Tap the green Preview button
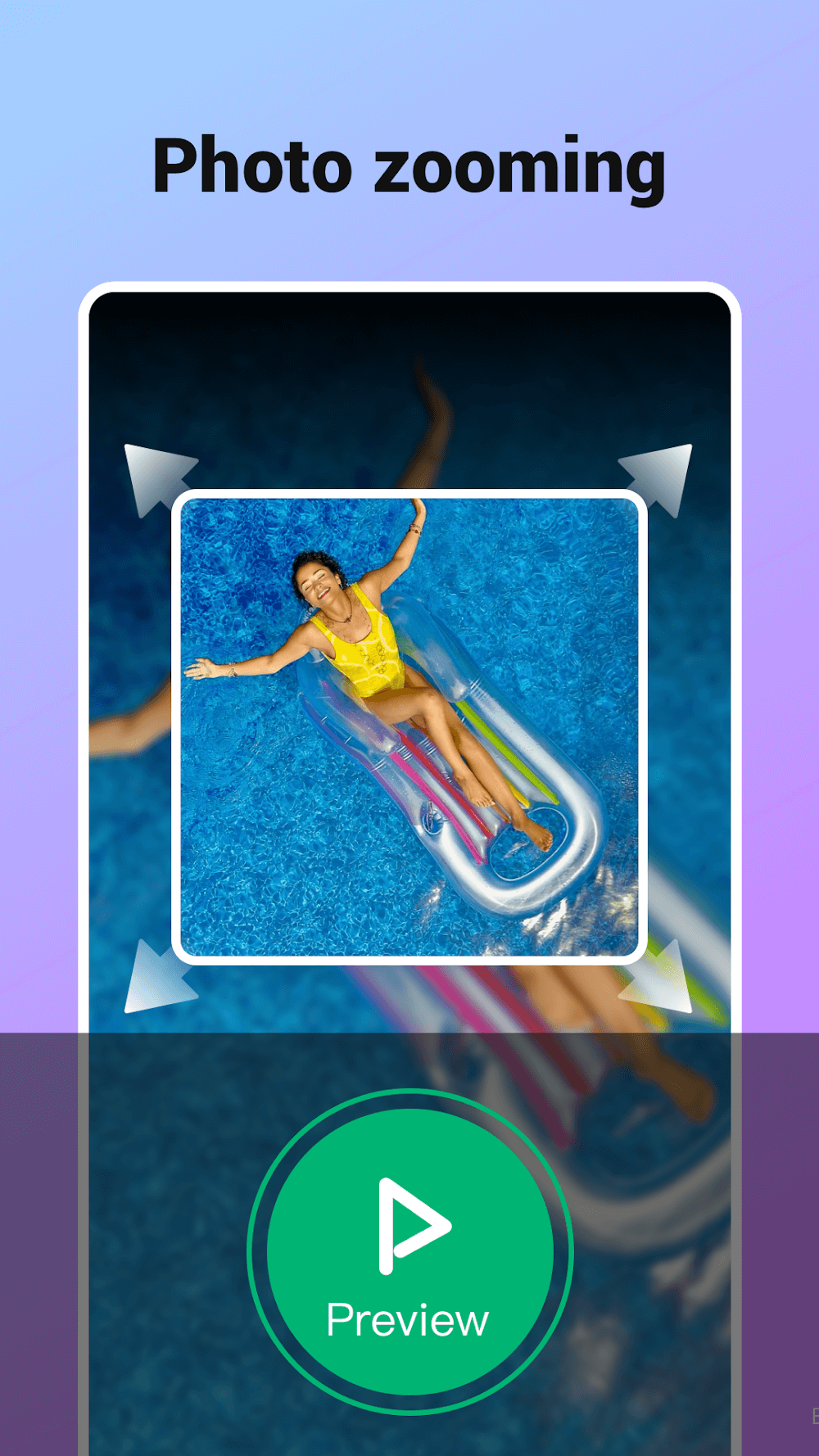 tap(409, 1251)
